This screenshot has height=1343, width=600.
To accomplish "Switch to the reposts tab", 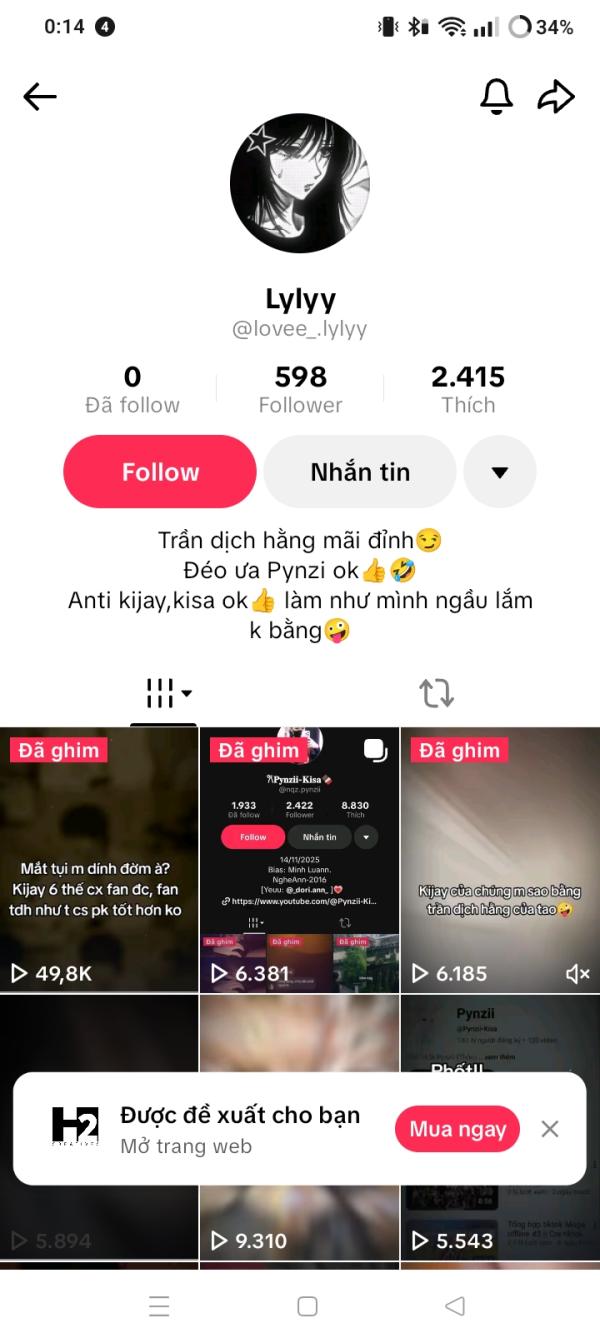I will point(436,693).
